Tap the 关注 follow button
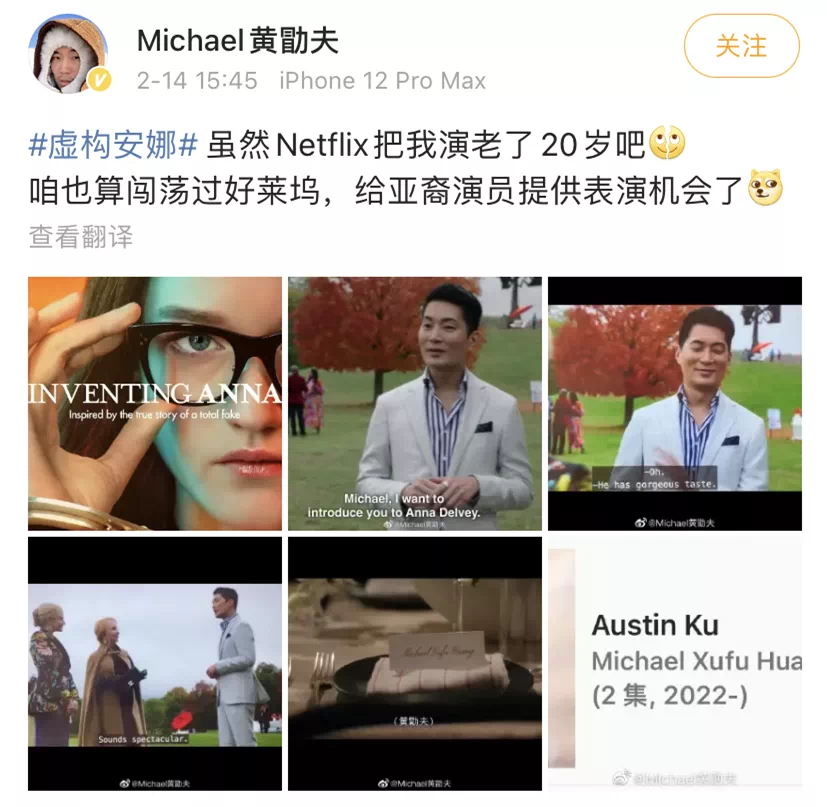 pyautogui.click(x=741, y=46)
